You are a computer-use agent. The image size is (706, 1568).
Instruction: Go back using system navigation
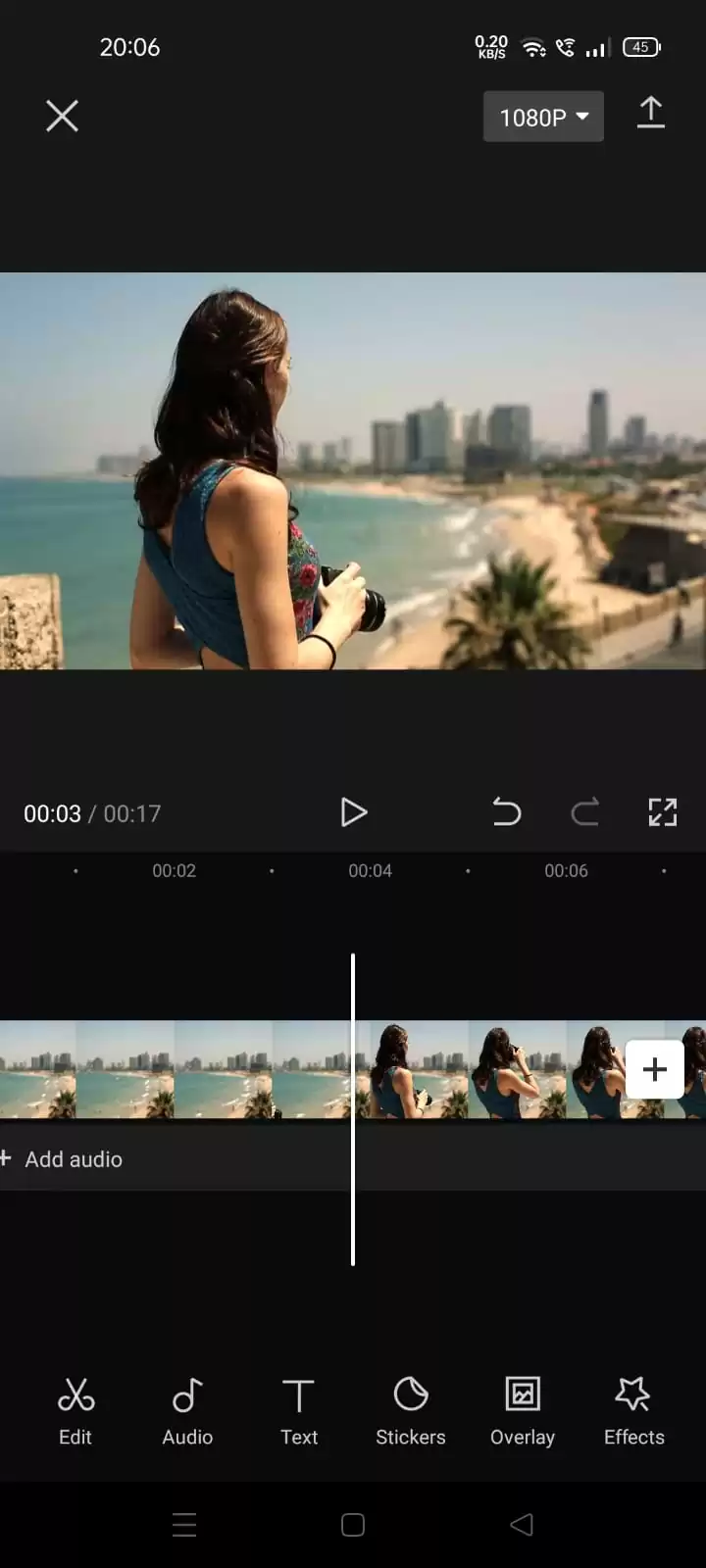click(522, 1524)
